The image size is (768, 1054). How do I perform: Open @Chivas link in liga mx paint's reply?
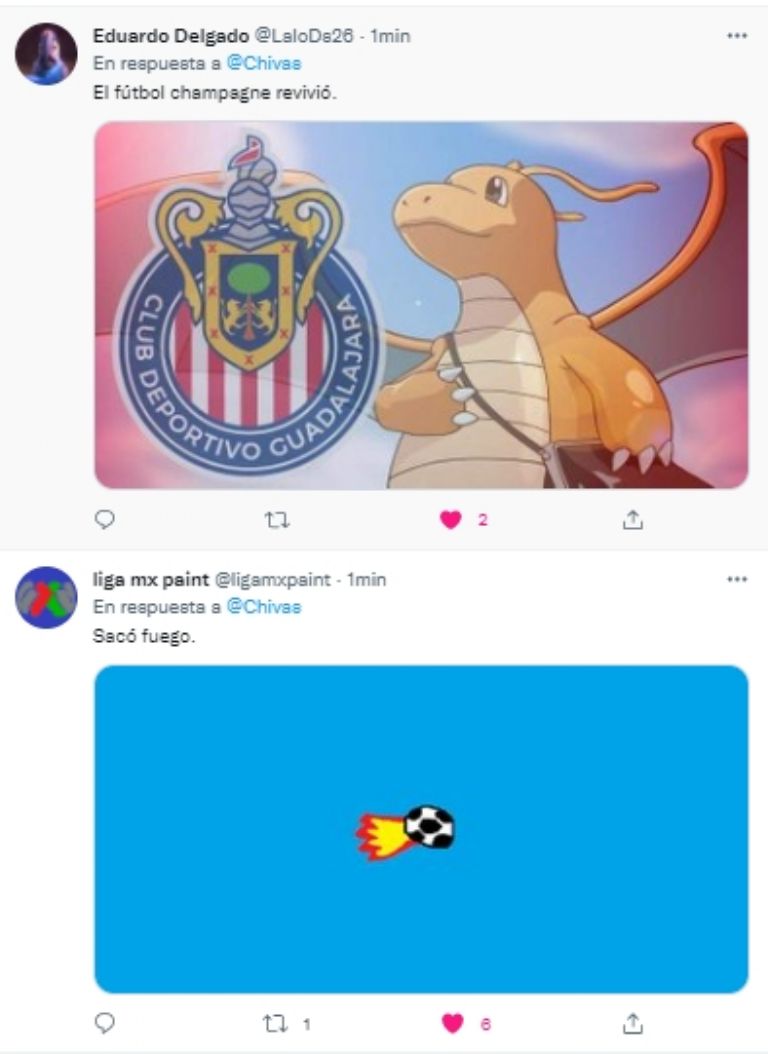pyautogui.click(x=264, y=606)
